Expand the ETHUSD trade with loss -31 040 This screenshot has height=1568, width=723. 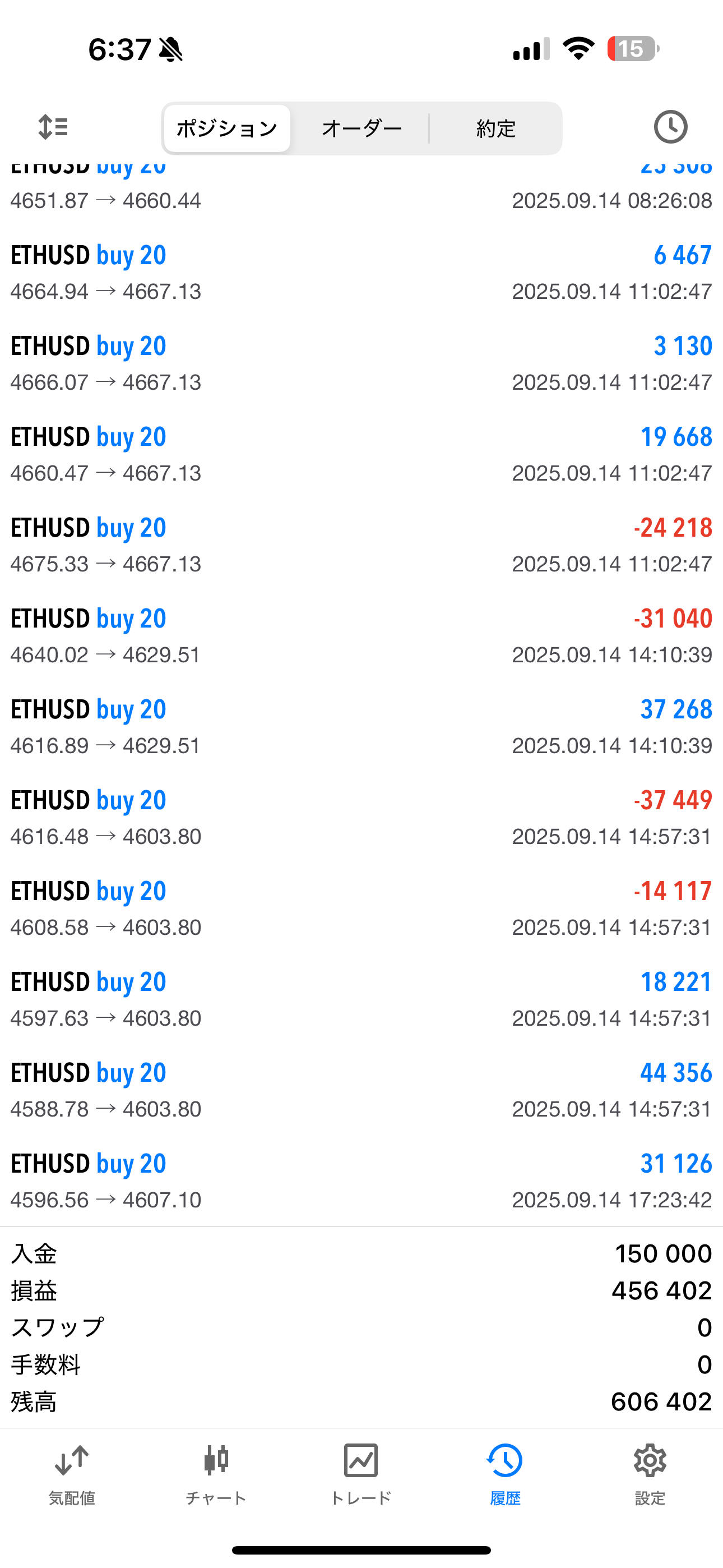pos(361,636)
